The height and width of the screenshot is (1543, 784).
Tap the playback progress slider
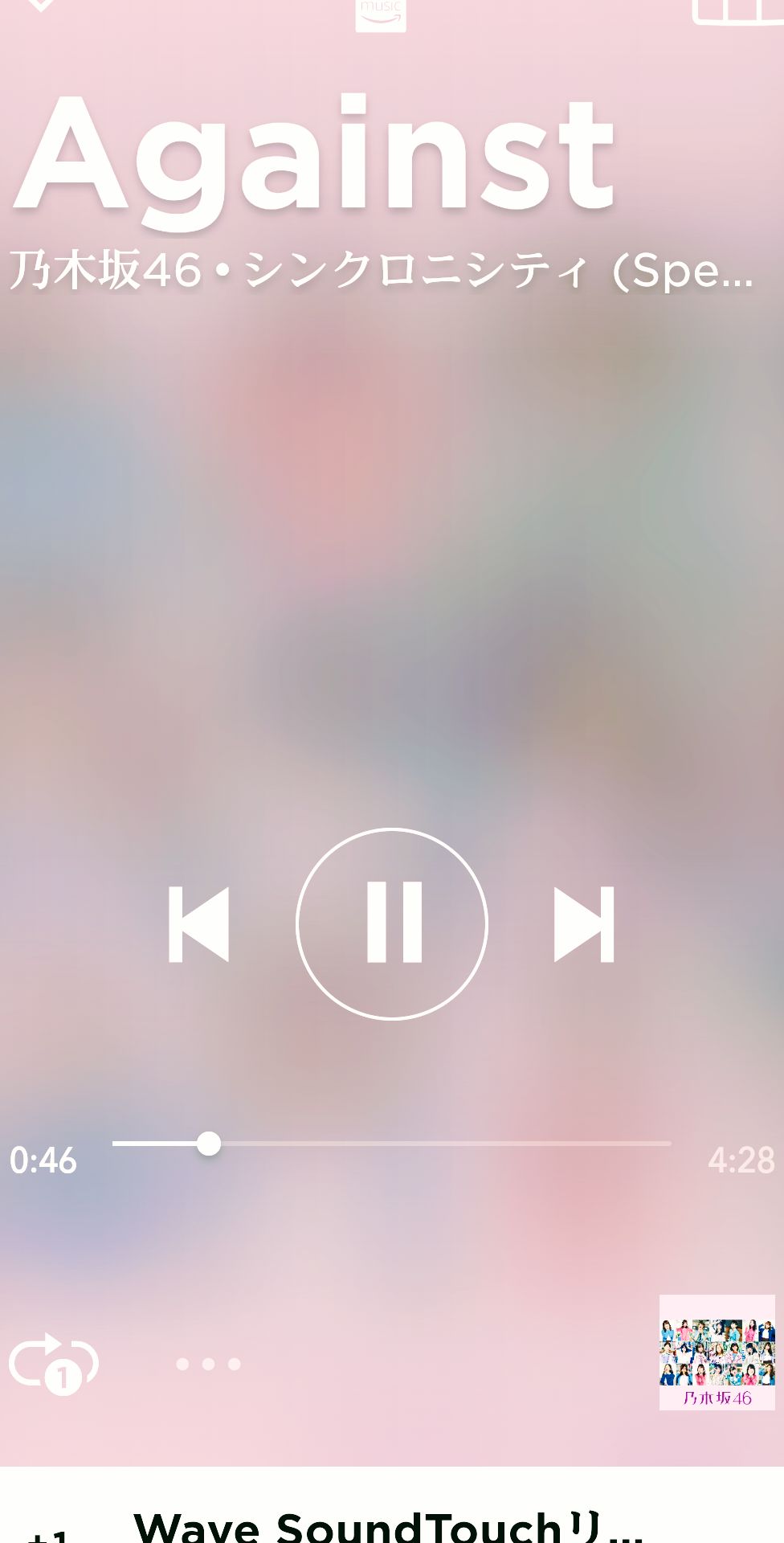(x=391, y=1143)
